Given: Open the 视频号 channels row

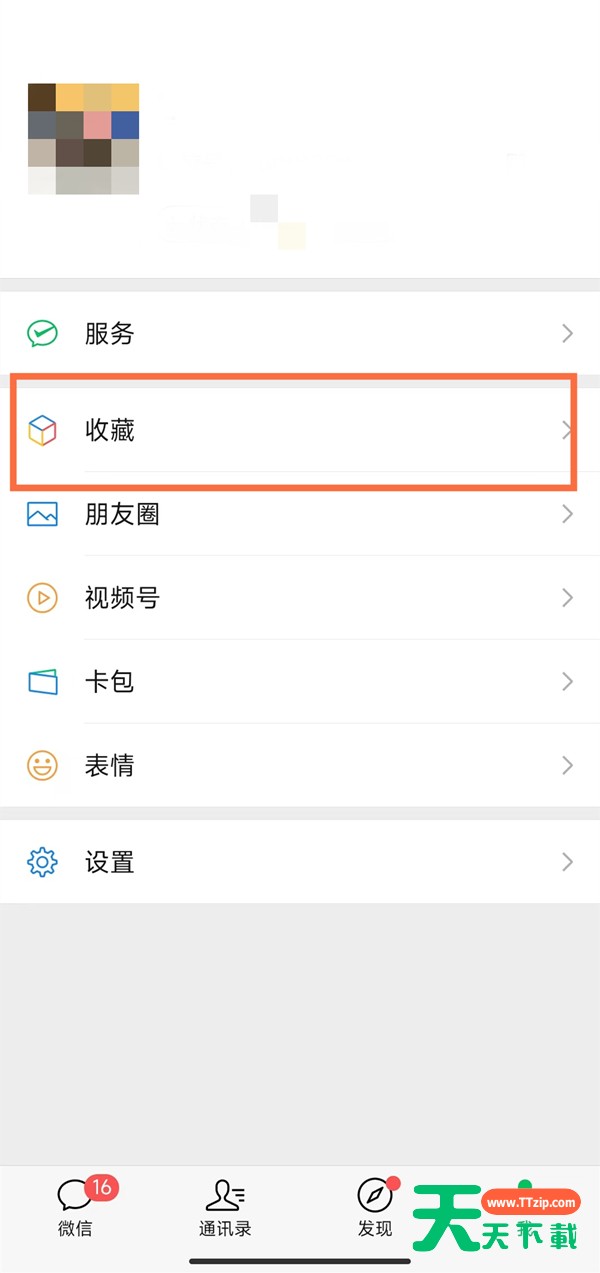Looking at the screenshot, I should click(x=300, y=598).
